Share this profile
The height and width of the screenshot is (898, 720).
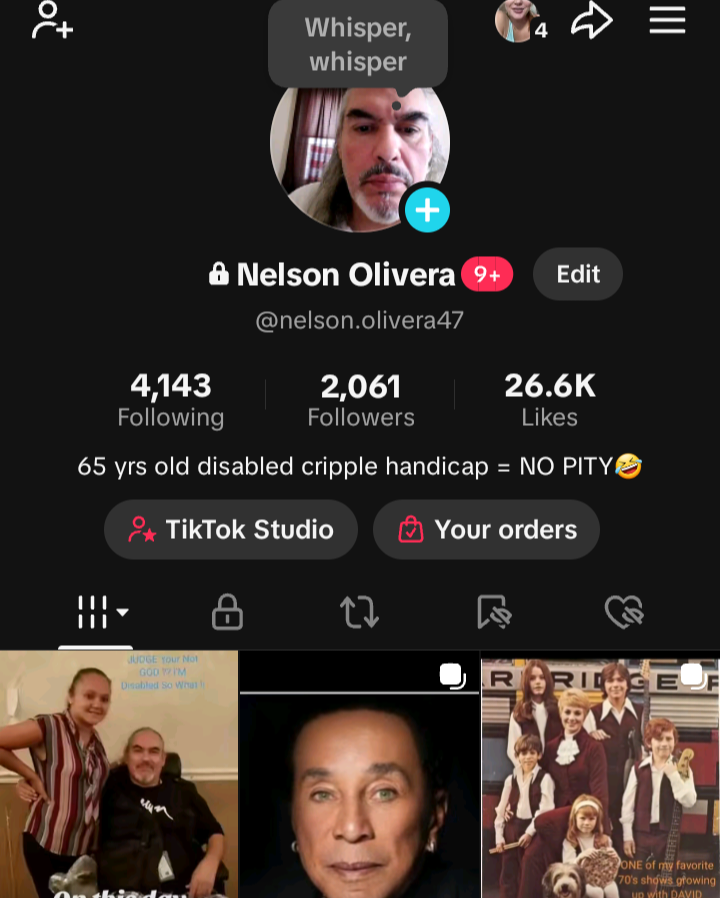[x=591, y=21]
